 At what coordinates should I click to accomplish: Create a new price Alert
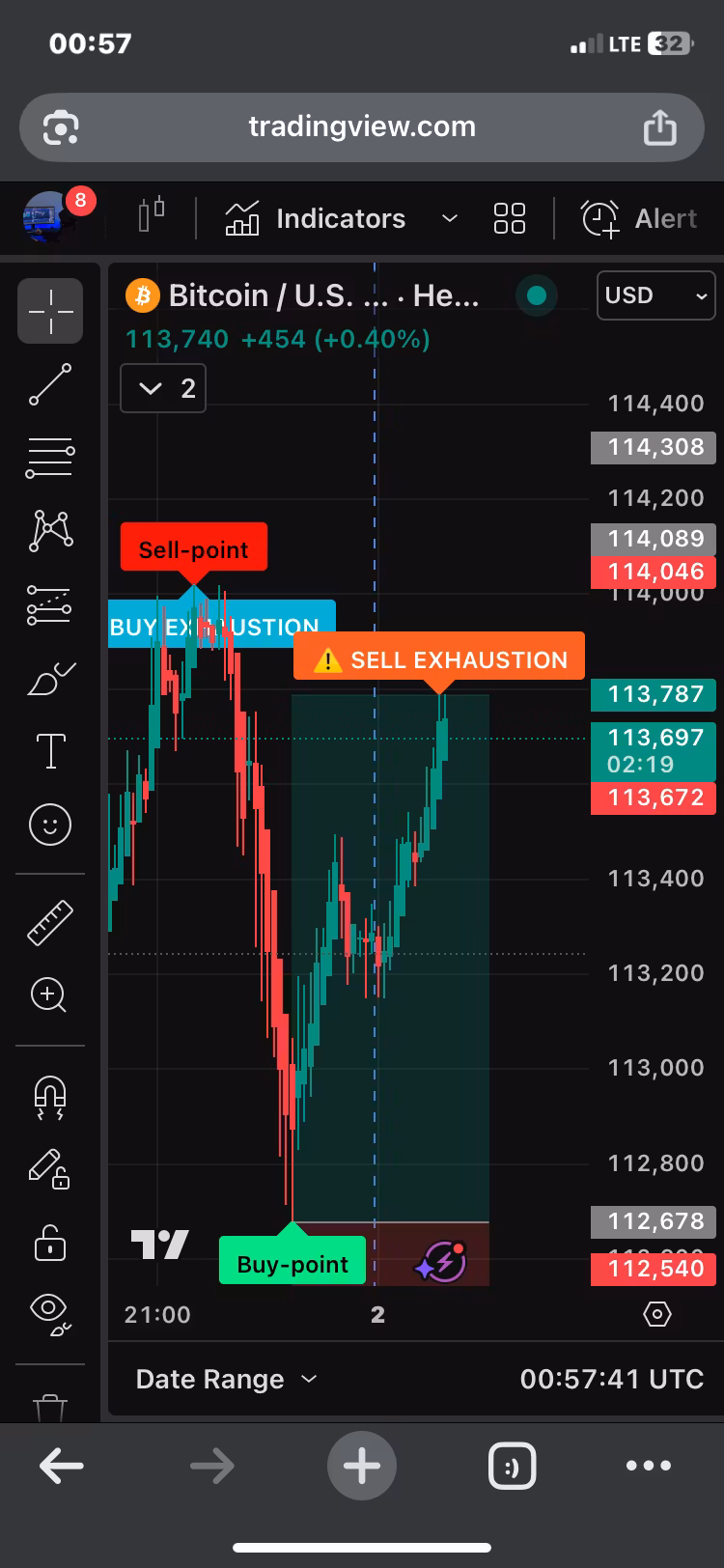tap(638, 219)
